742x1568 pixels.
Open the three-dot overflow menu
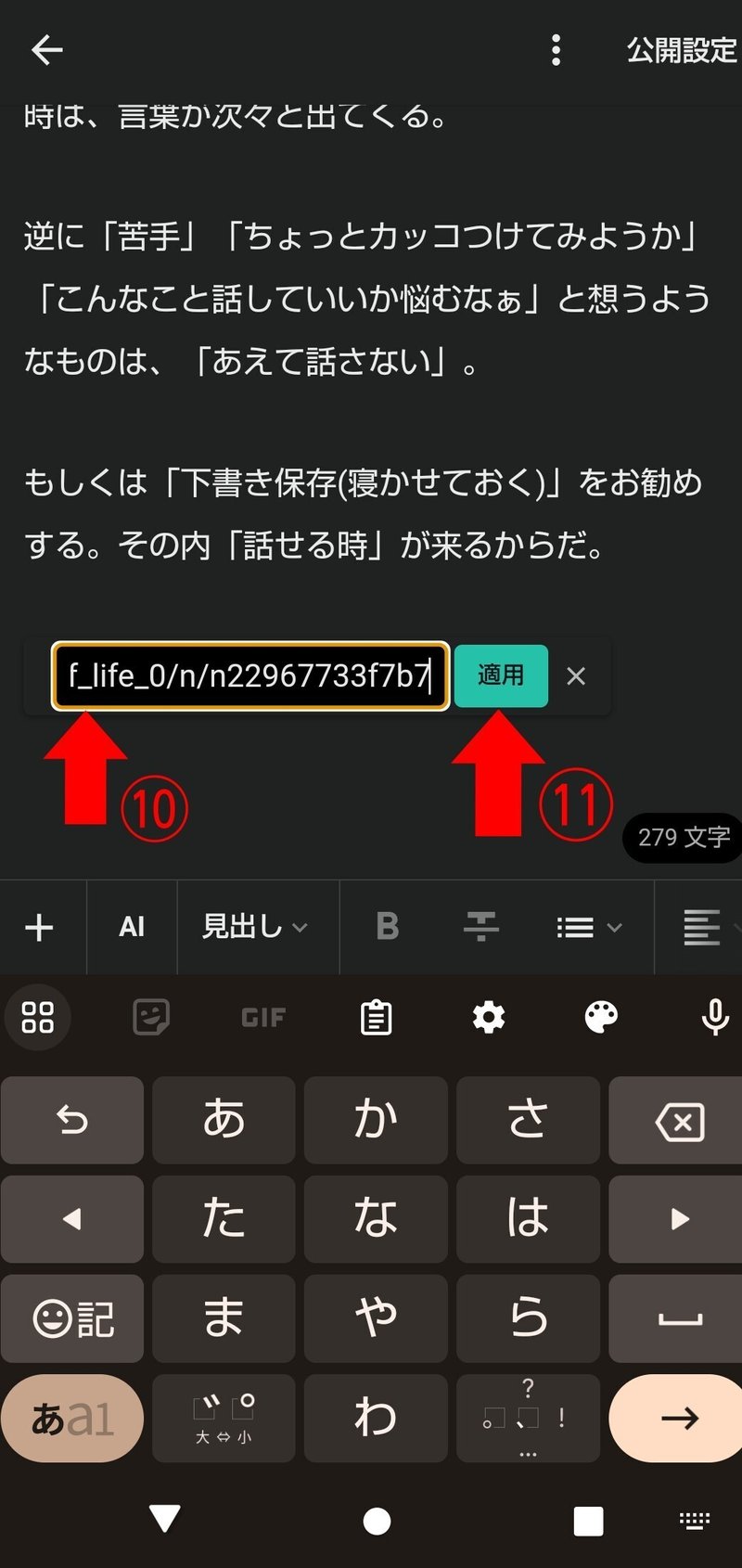[556, 50]
